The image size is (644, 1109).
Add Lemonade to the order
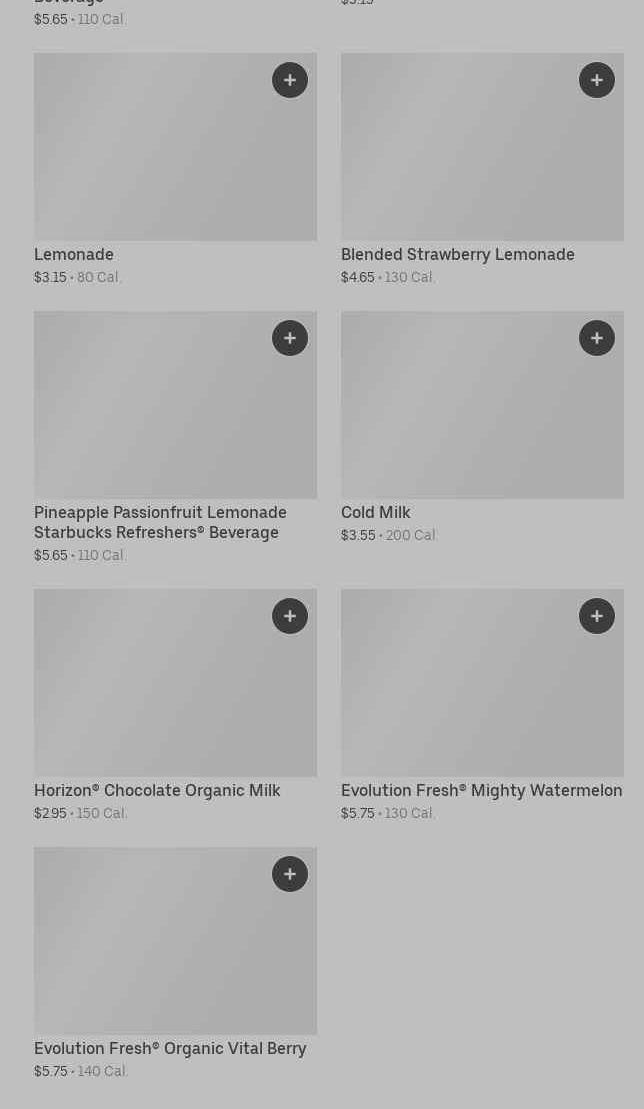(290, 80)
